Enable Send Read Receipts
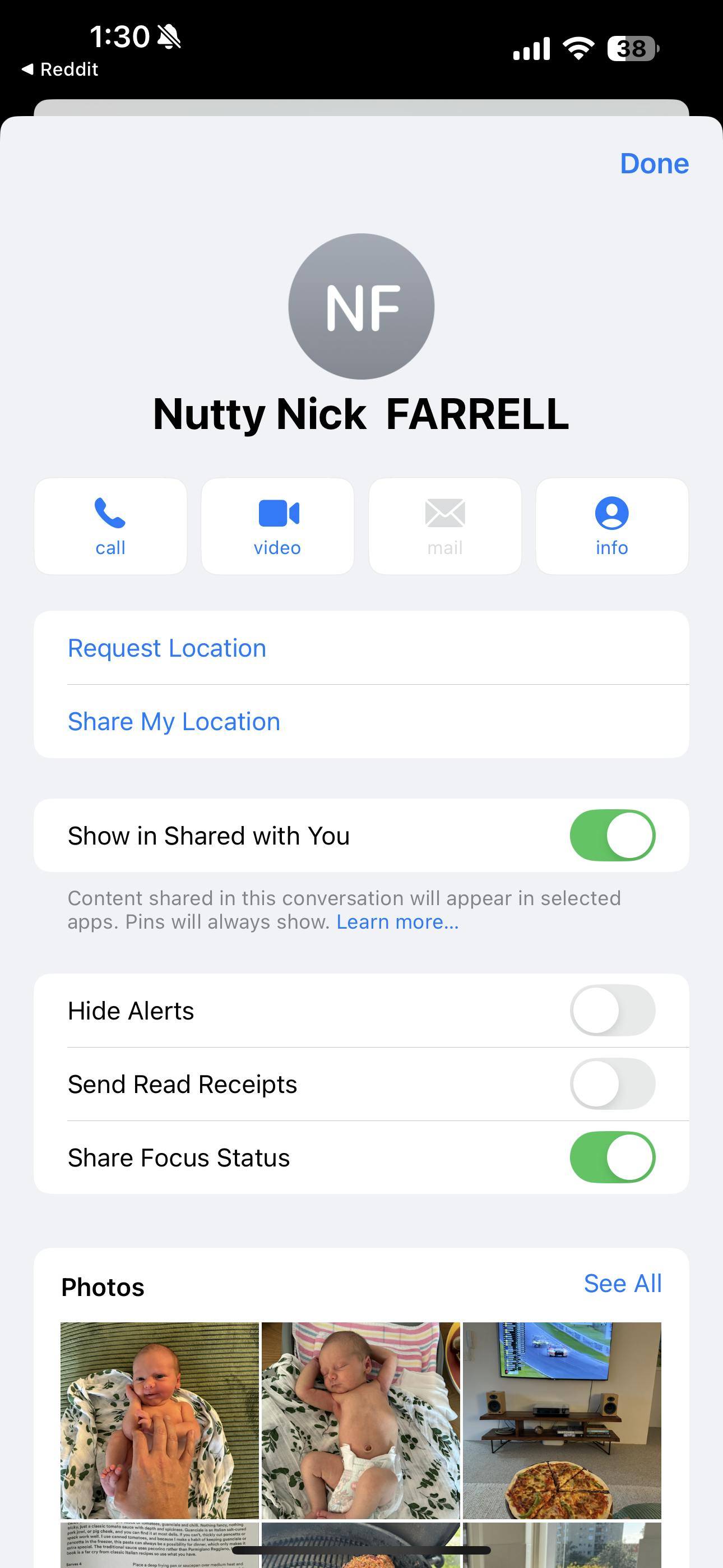This screenshot has height=1568, width=723. pyautogui.click(x=611, y=1084)
